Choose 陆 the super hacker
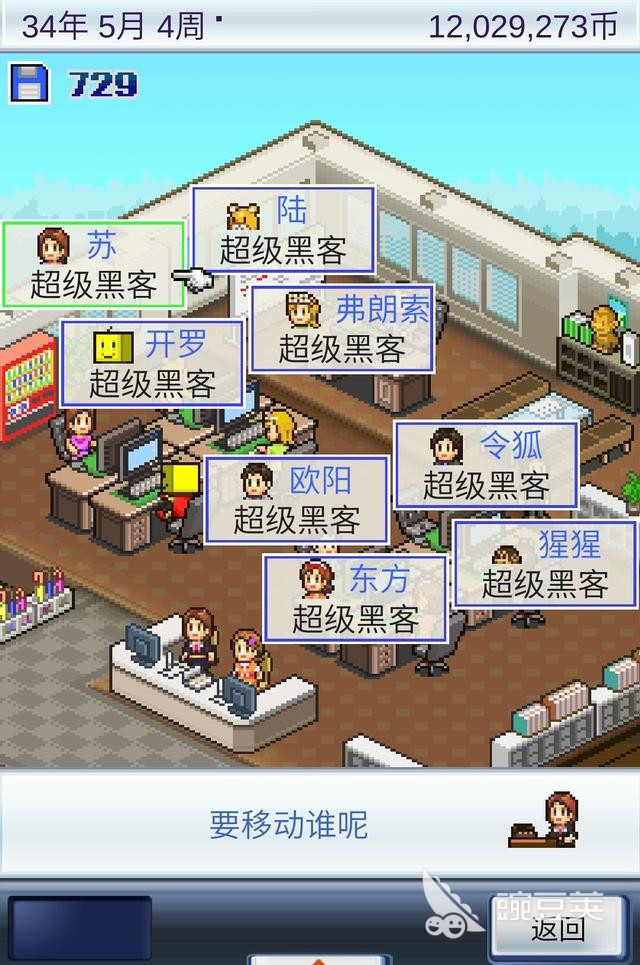Viewport: 640px width, 965px height. pos(283,230)
